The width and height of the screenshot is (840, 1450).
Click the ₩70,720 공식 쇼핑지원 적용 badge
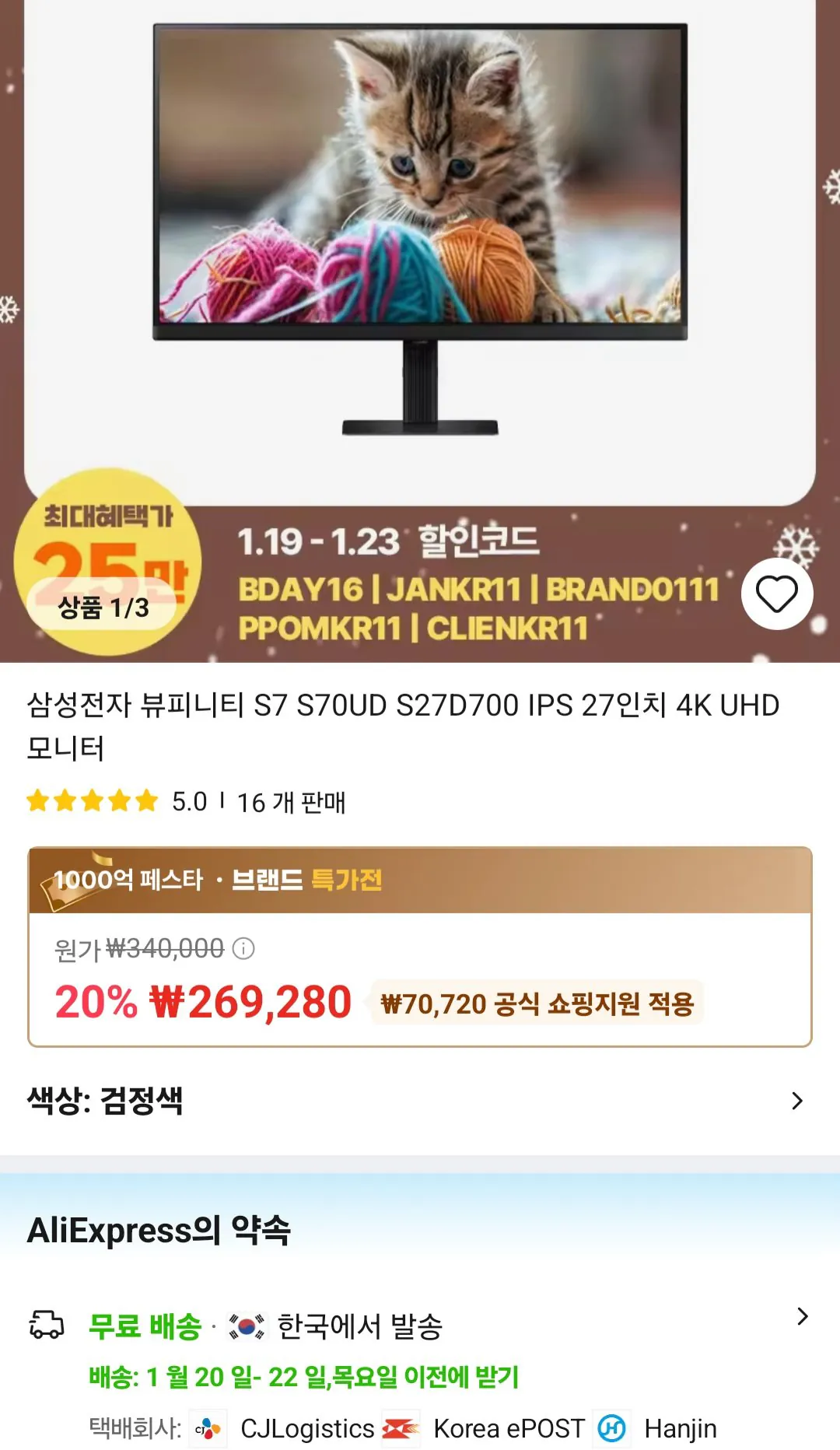point(541,1003)
